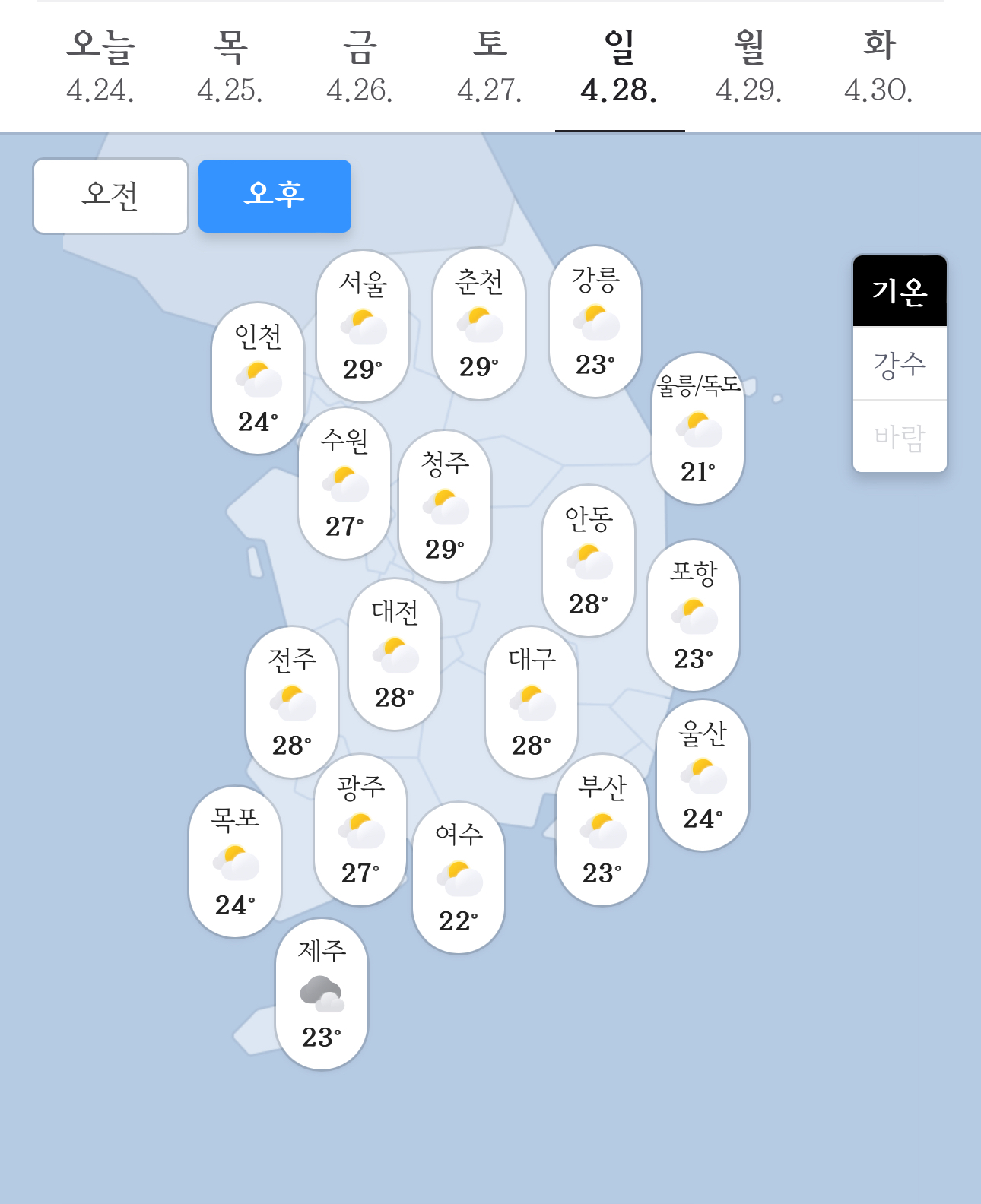Select the 목 4.25 date tab
Screen dimensions: 981x1204
(x=230, y=67)
